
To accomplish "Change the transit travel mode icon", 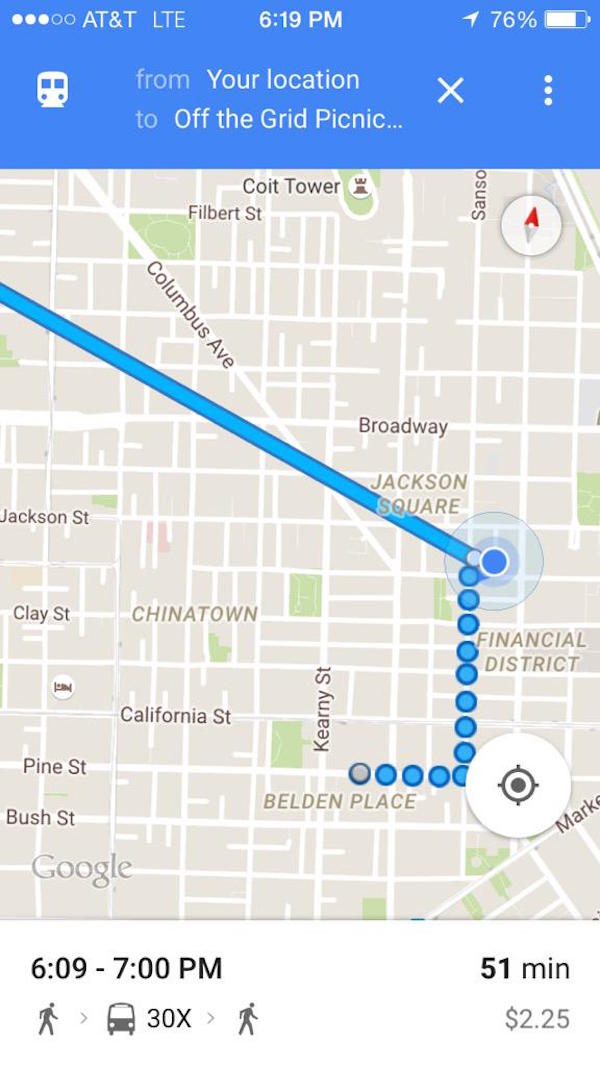I will click(x=52, y=91).
